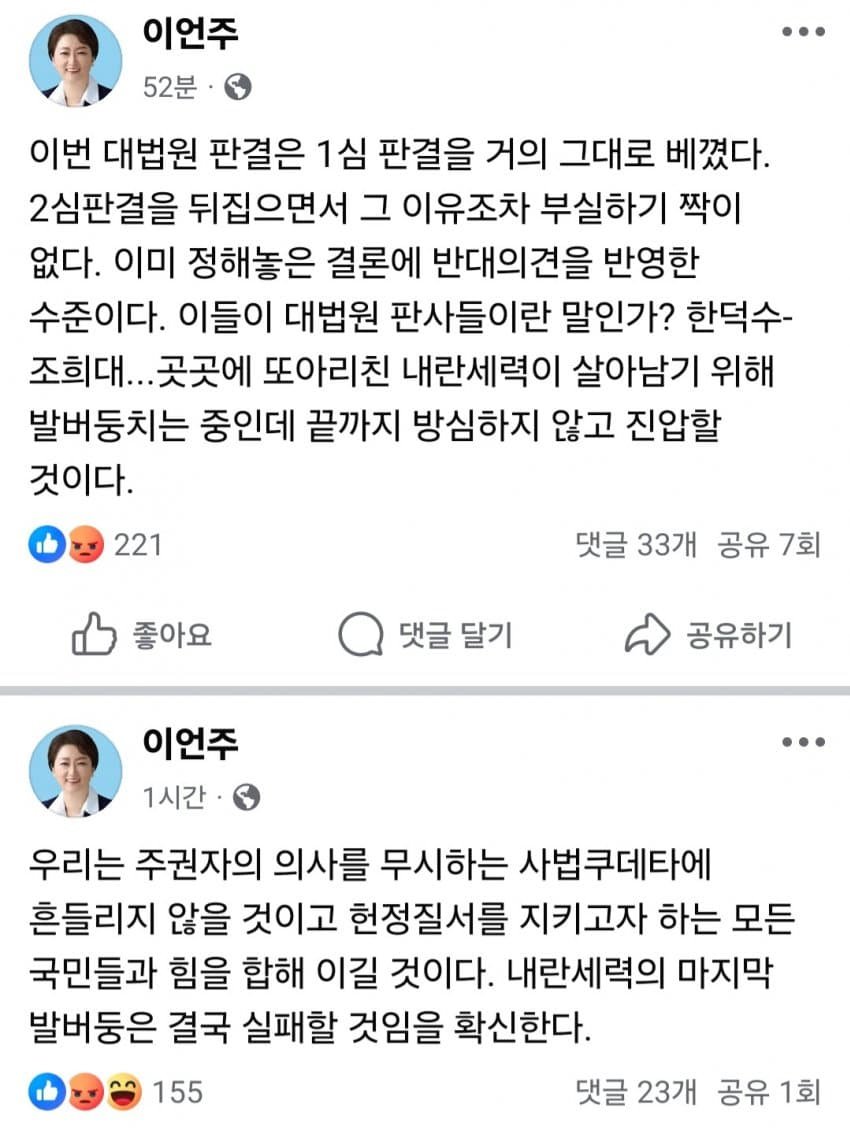850x1134 pixels.
Task: Open the overflow menu on the 1시간 post
Action: pos(802,743)
